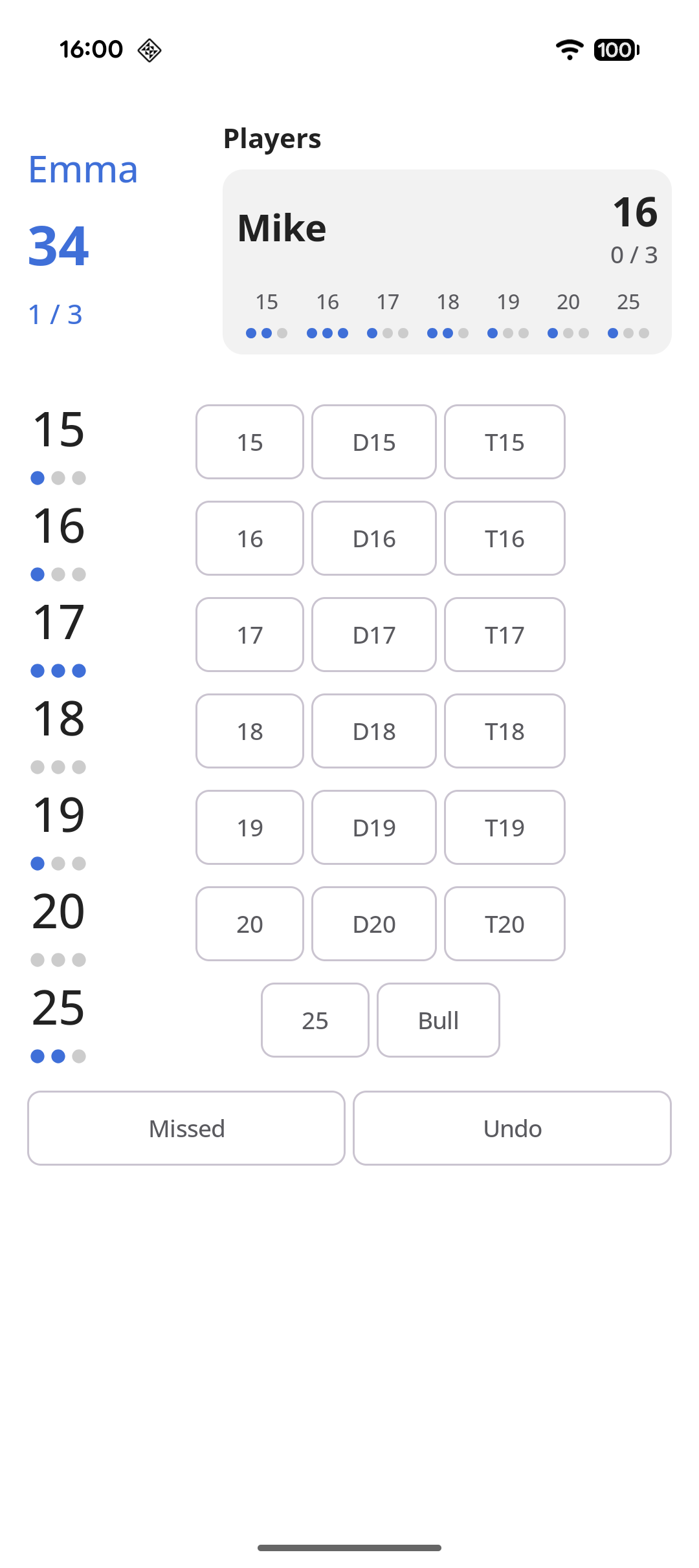Score a double 15 with D15

coord(374,442)
